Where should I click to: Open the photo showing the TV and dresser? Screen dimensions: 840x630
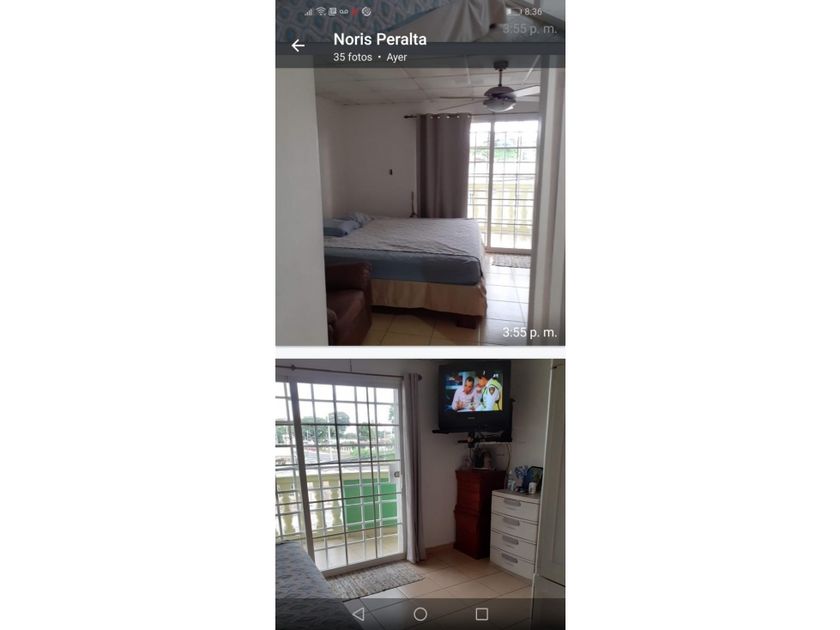tap(420, 478)
